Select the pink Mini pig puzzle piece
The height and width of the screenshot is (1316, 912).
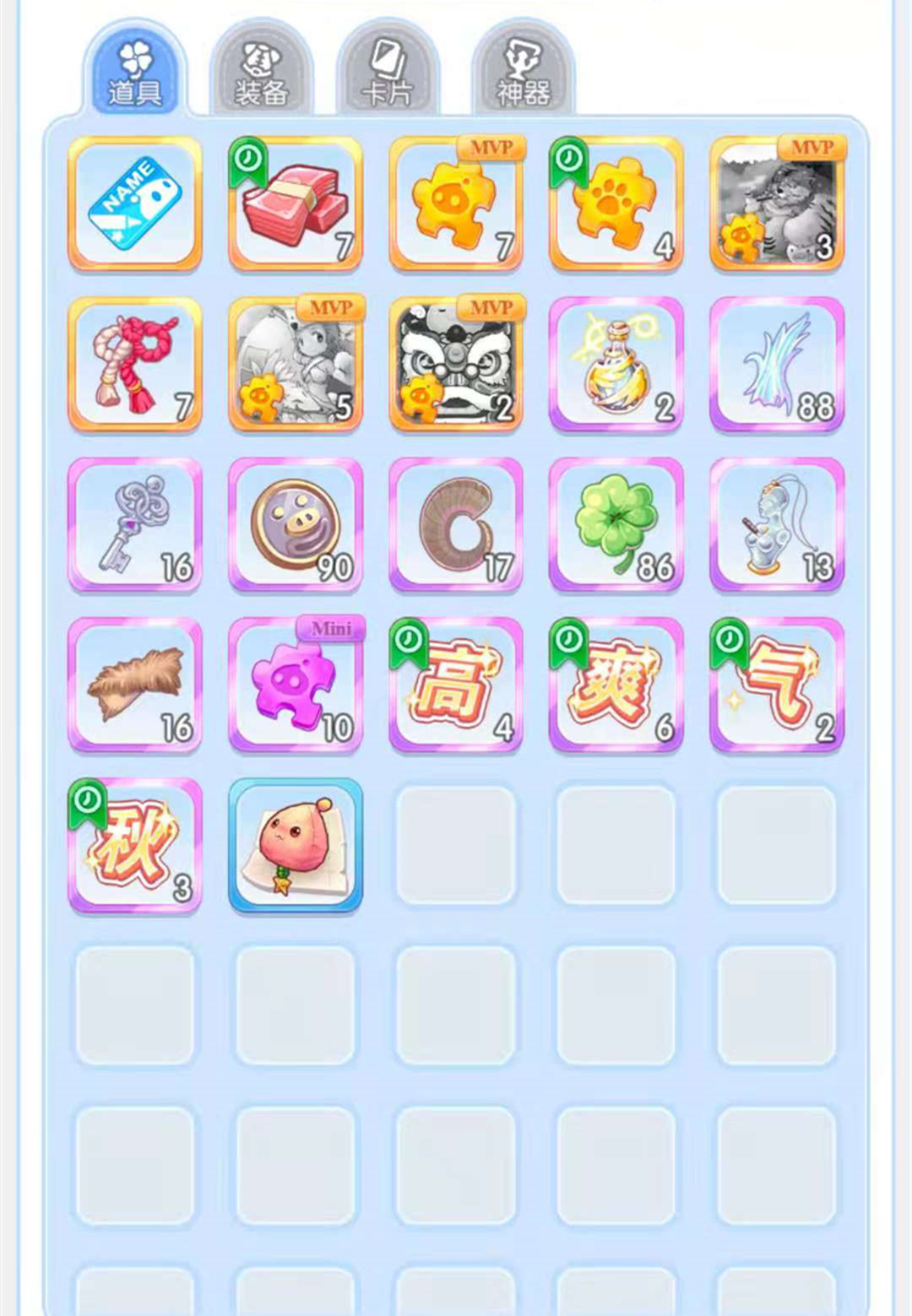[x=296, y=685]
